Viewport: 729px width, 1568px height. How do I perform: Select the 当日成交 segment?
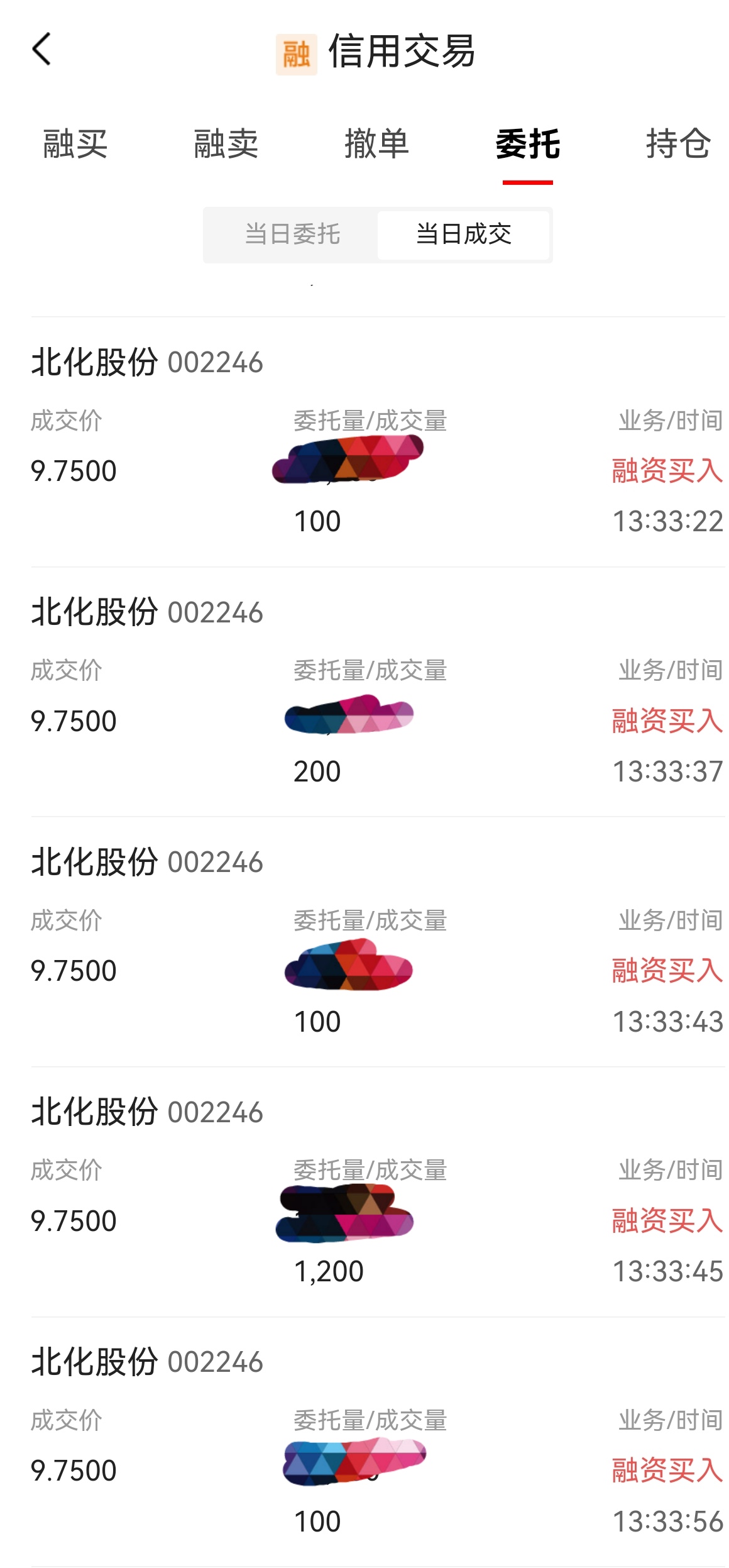pos(464,235)
